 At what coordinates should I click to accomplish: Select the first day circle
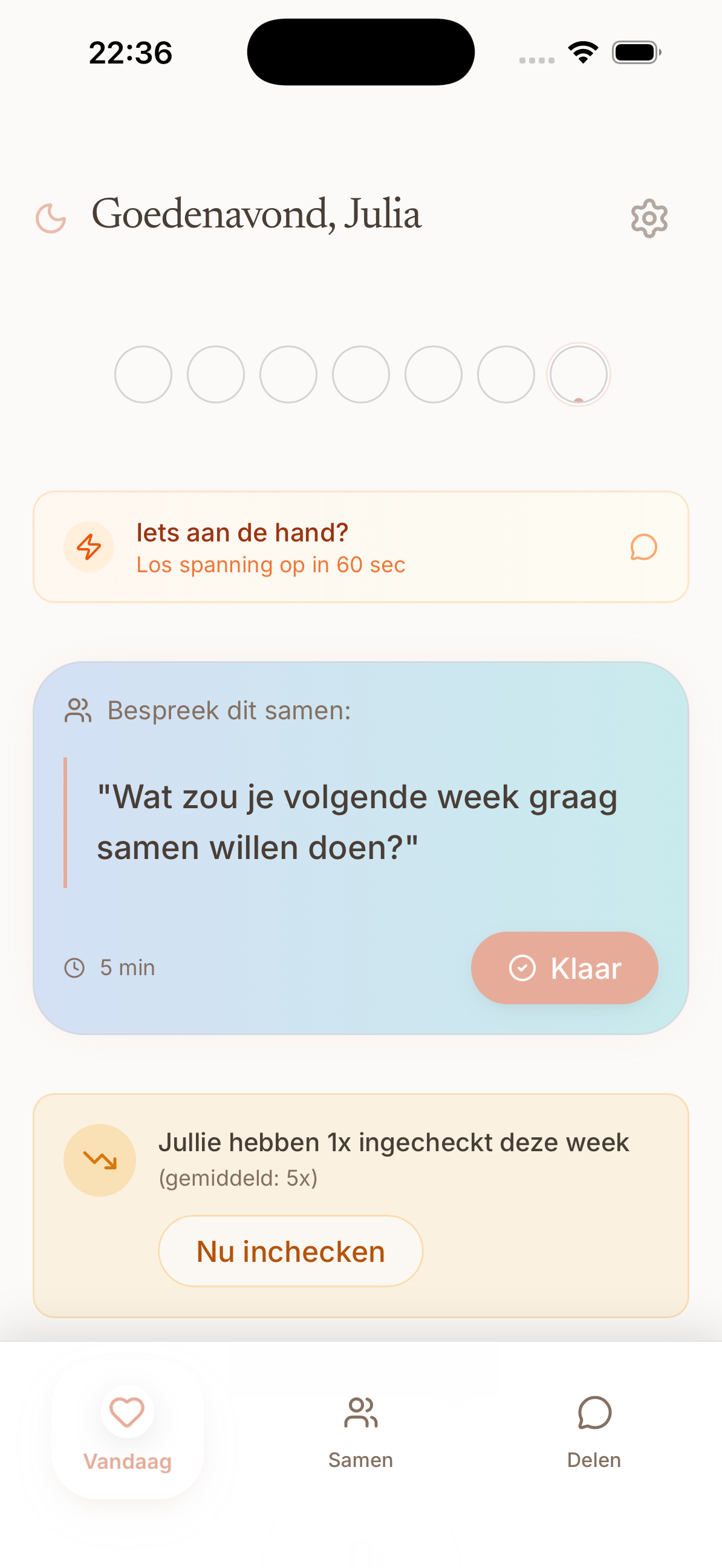tap(143, 374)
